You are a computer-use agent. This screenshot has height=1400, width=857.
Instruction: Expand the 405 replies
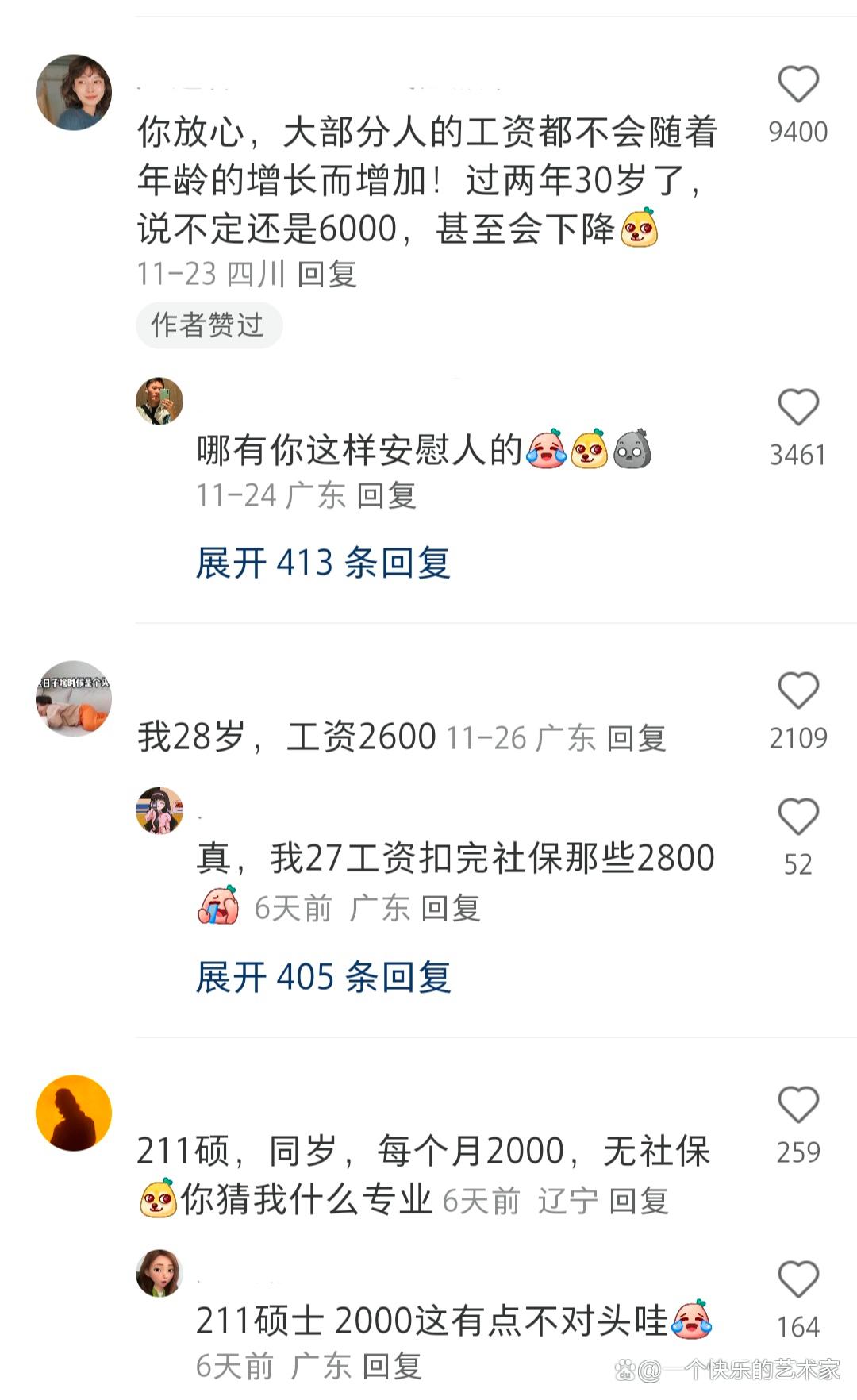[x=323, y=977]
